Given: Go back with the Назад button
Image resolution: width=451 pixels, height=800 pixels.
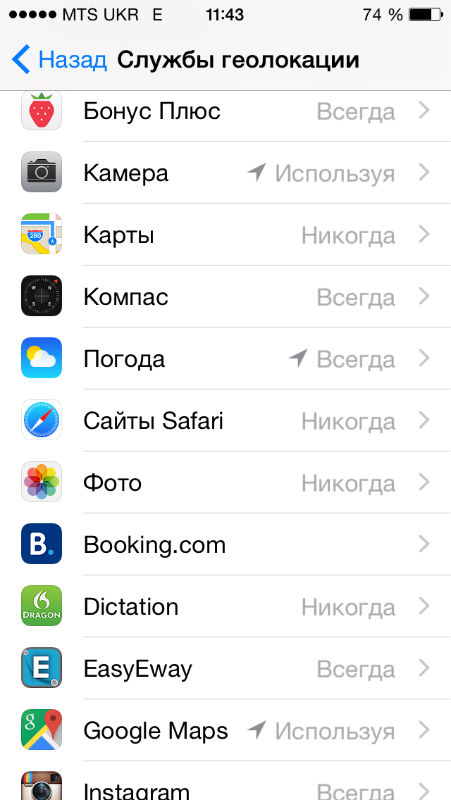Looking at the screenshot, I should (x=59, y=60).
